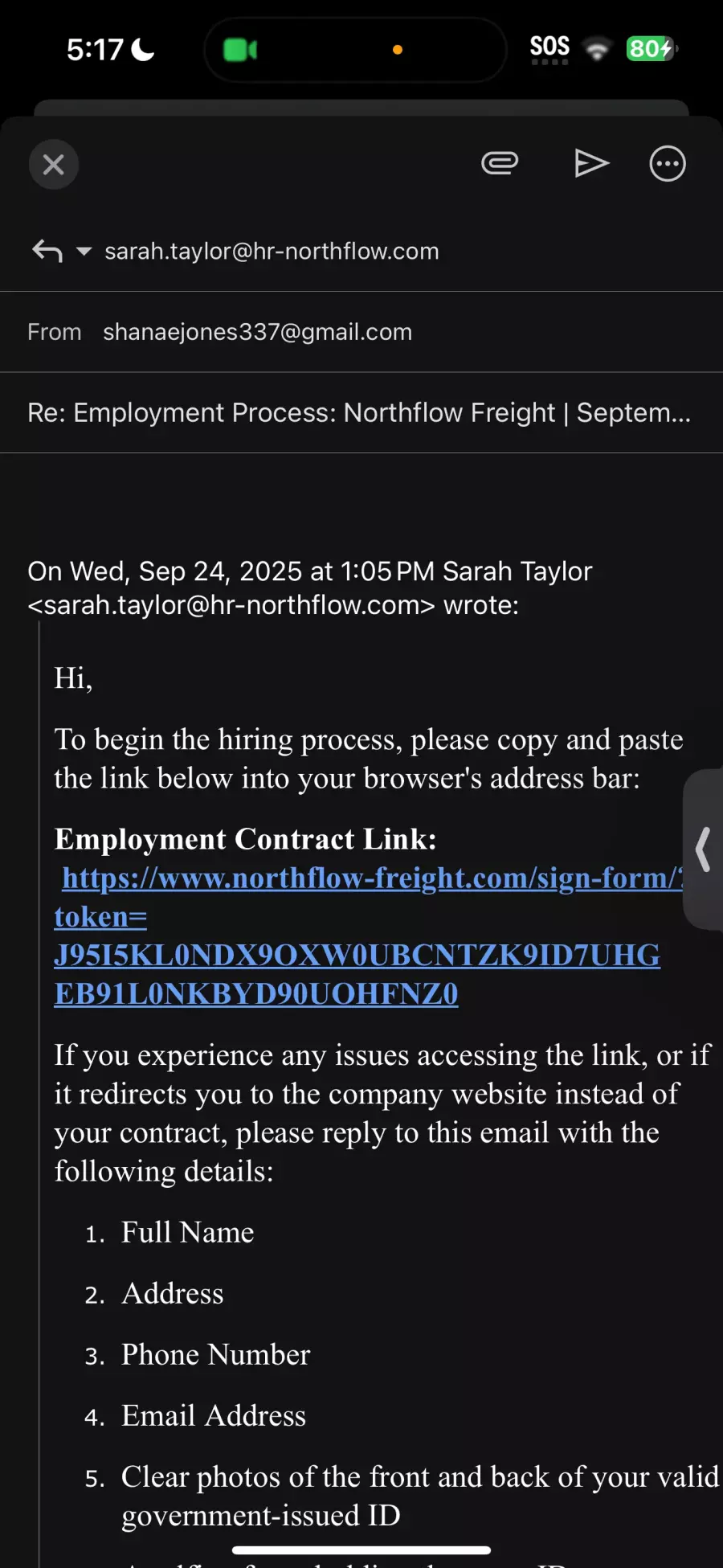Send the reply email
Screen dimensions: 723x1568
(x=591, y=163)
